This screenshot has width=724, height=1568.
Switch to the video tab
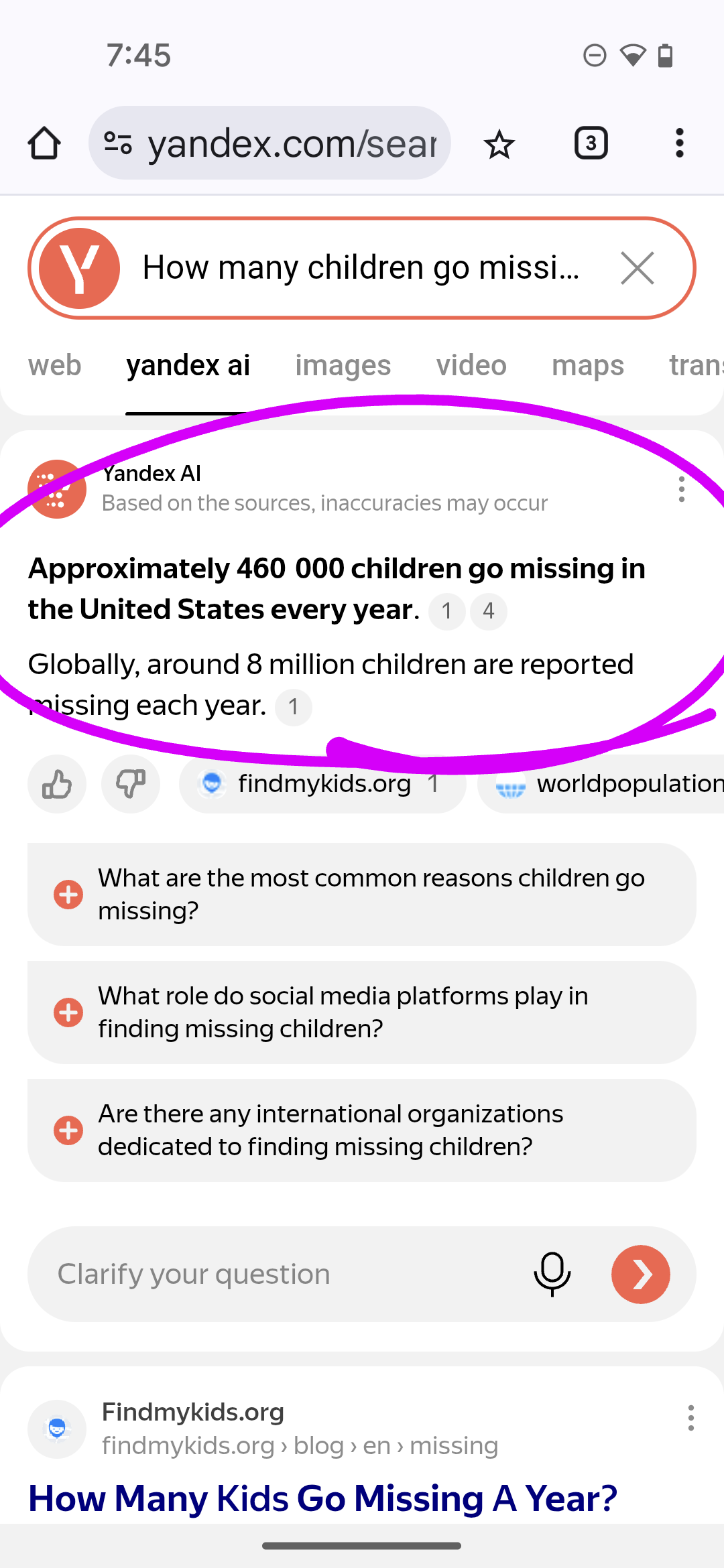click(x=471, y=366)
